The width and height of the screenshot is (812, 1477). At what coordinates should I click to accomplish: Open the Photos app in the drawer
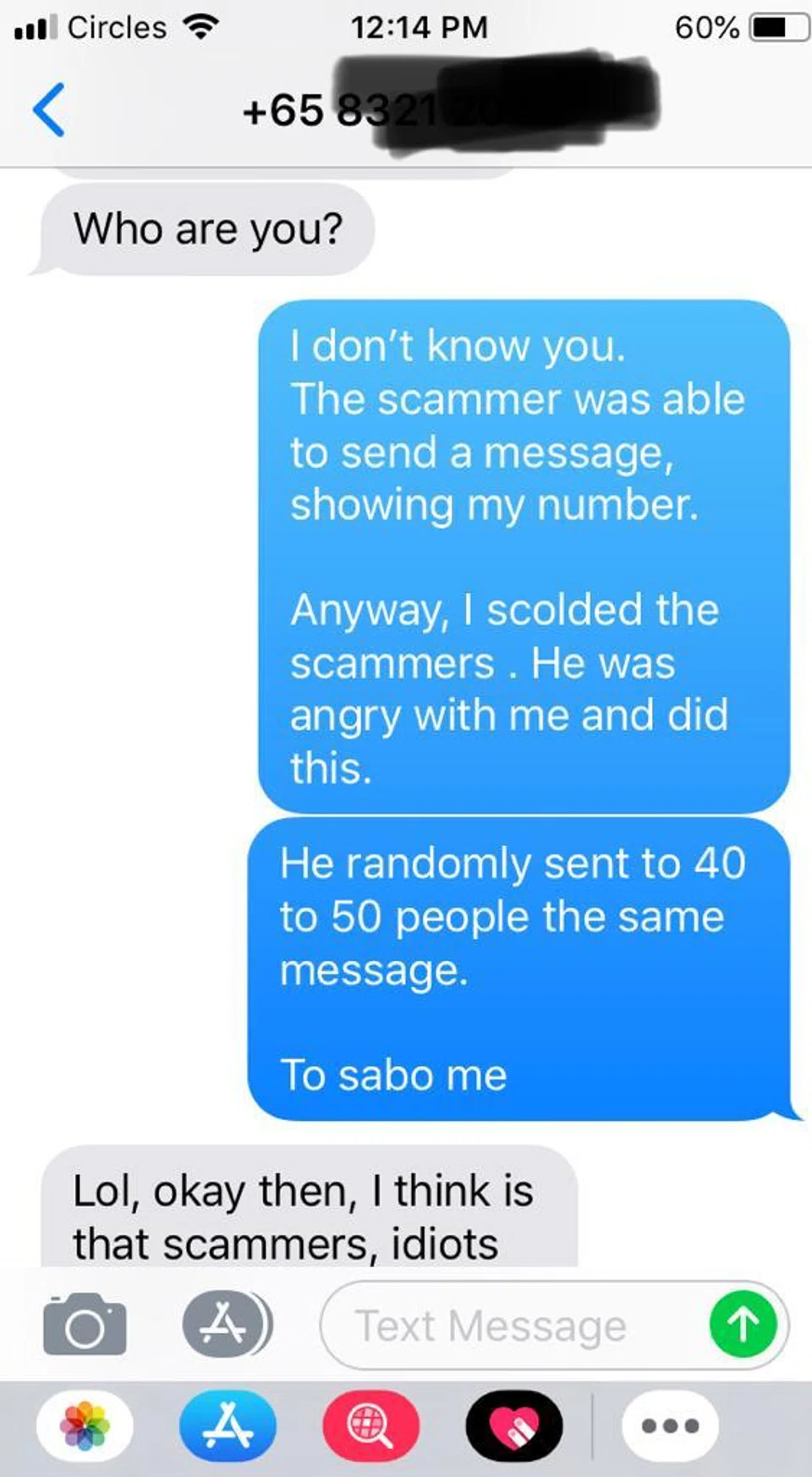click(85, 1426)
